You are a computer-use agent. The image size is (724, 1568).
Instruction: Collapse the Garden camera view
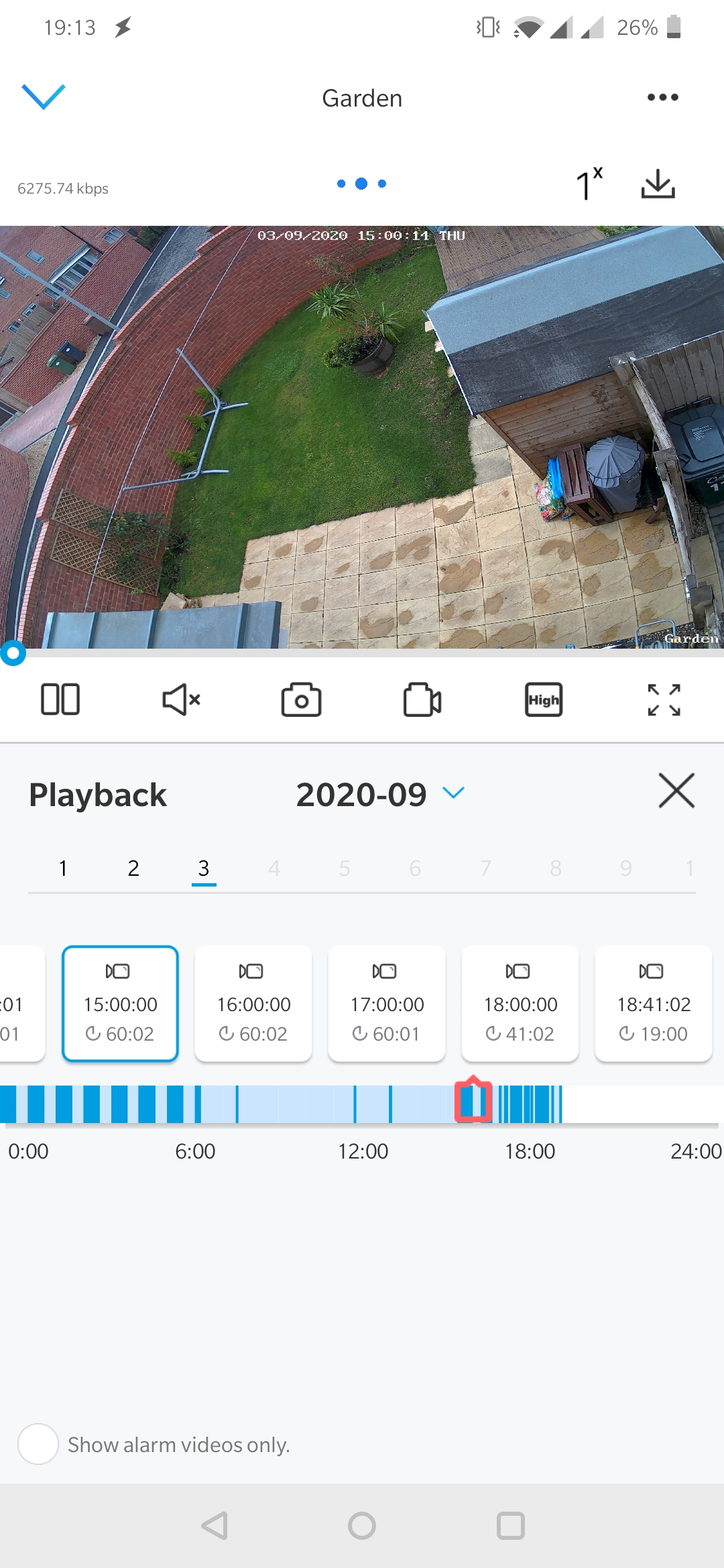[x=44, y=96]
